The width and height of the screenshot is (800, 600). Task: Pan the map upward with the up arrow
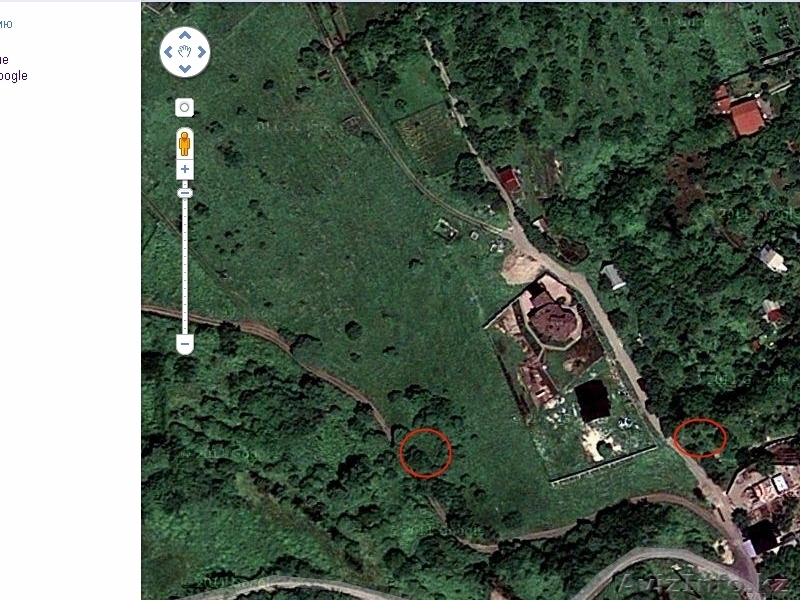(184, 35)
